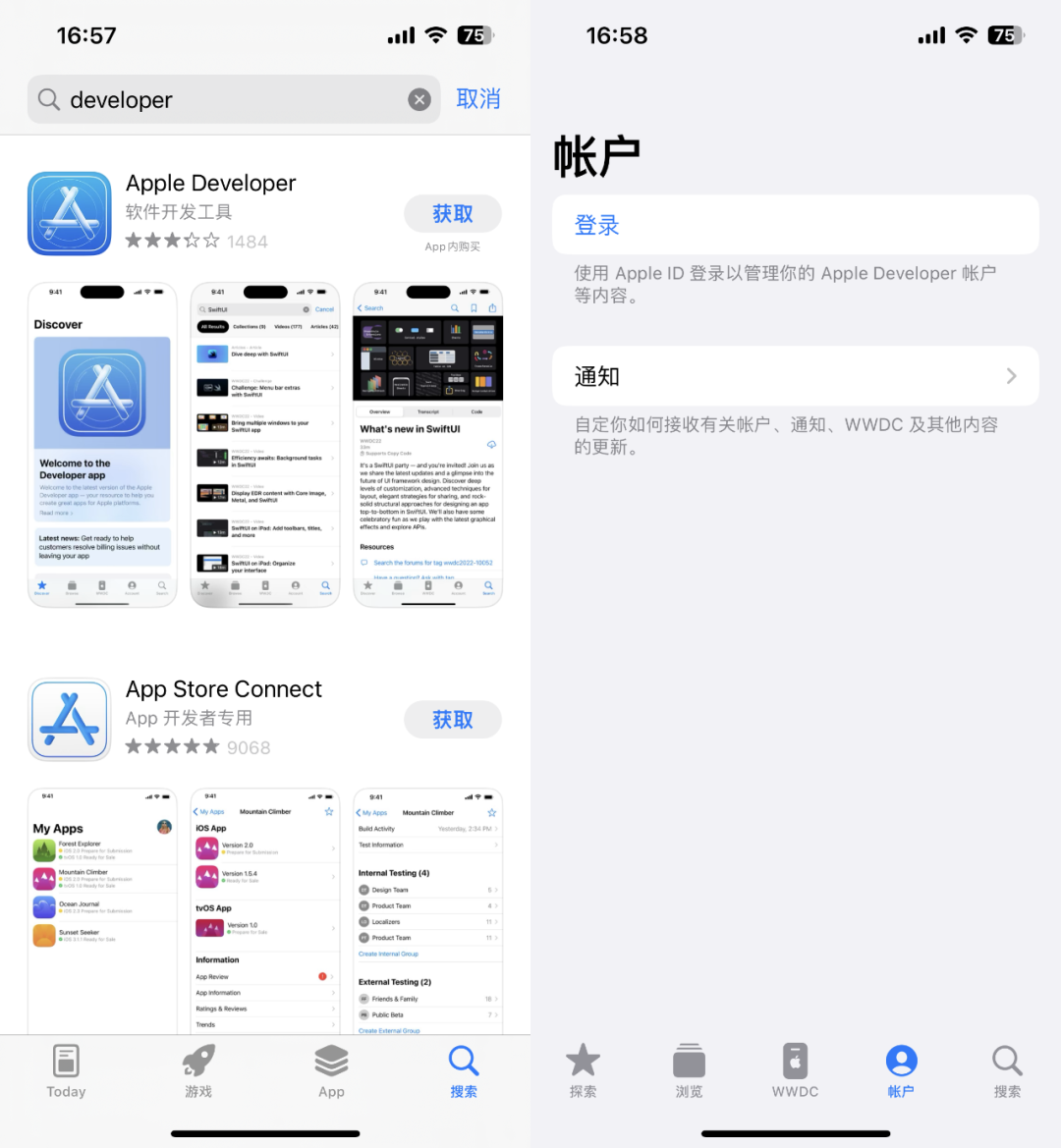1061x1148 pixels.
Task: Clear the text in the developer search field
Action: [x=419, y=99]
